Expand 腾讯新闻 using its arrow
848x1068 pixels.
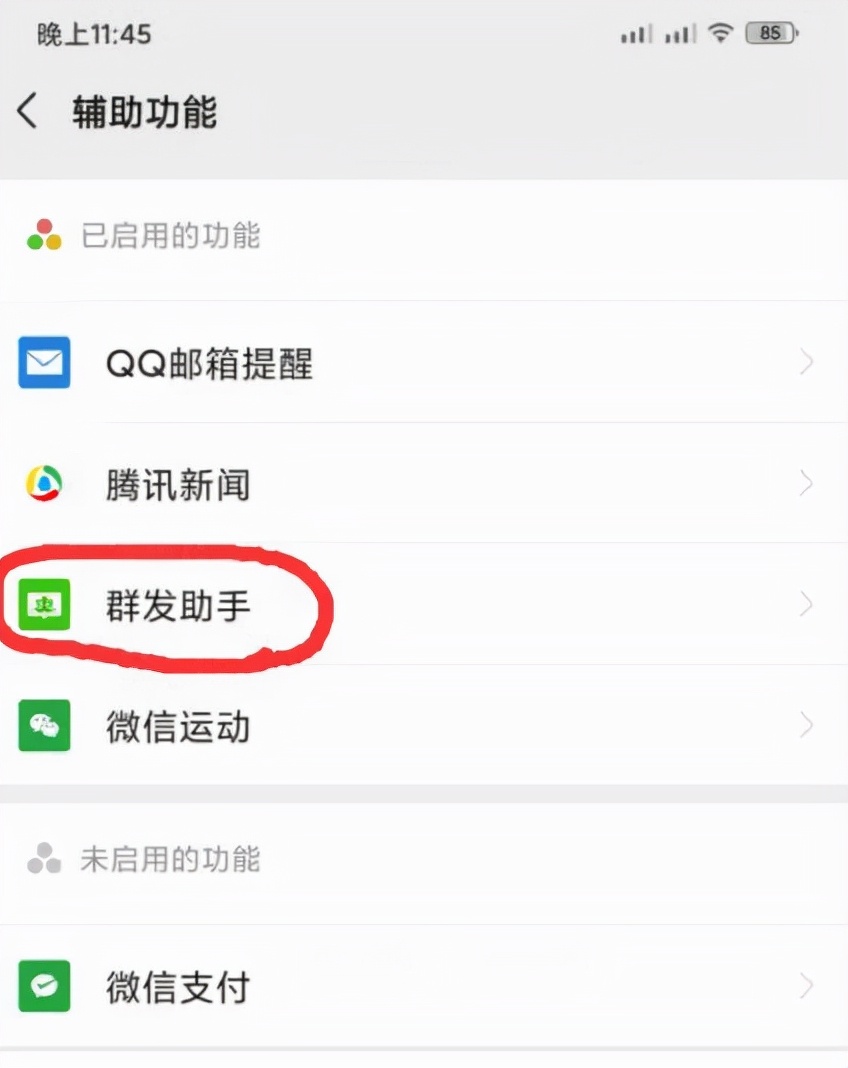click(x=807, y=484)
